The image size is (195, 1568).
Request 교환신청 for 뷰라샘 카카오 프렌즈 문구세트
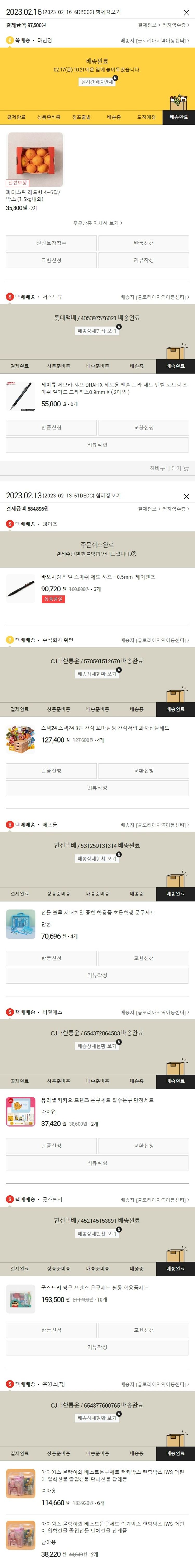(x=144, y=1146)
